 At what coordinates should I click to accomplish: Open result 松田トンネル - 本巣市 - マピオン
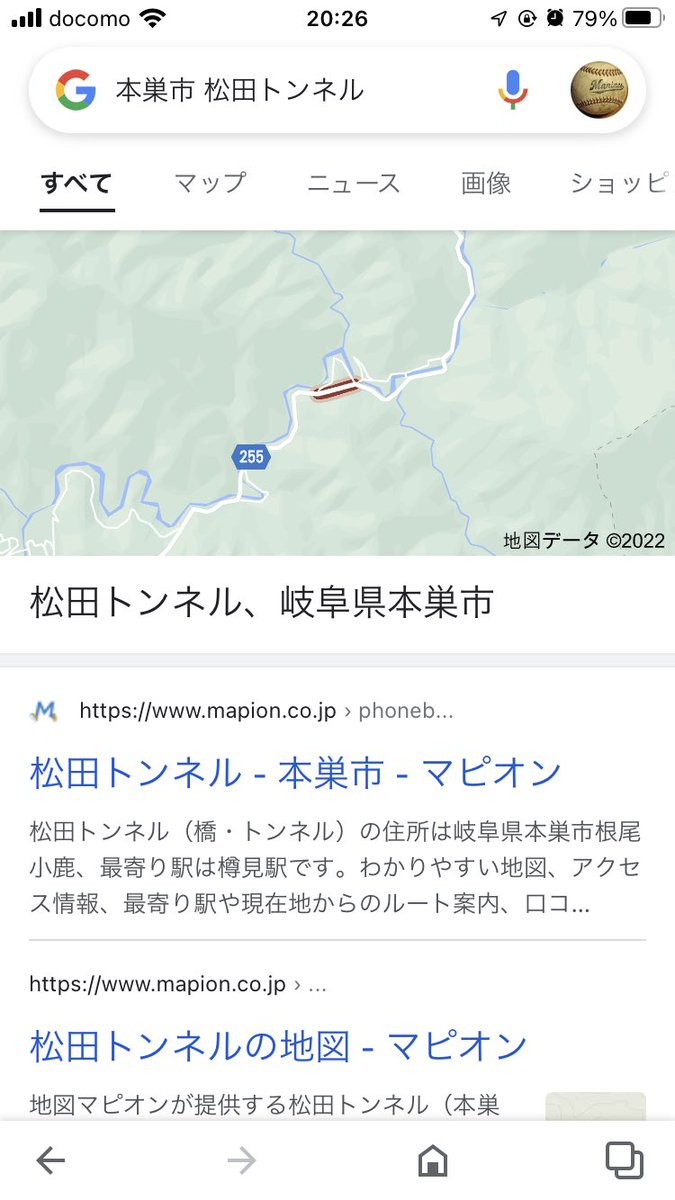[x=296, y=772]
